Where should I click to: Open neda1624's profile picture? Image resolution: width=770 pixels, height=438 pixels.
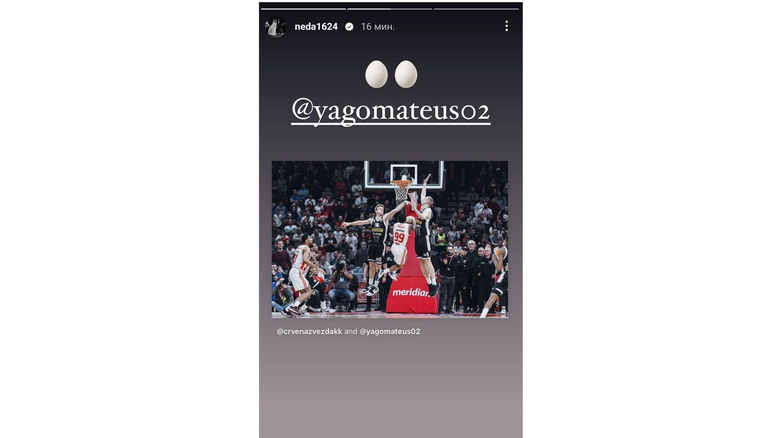(x=276, y=27)
